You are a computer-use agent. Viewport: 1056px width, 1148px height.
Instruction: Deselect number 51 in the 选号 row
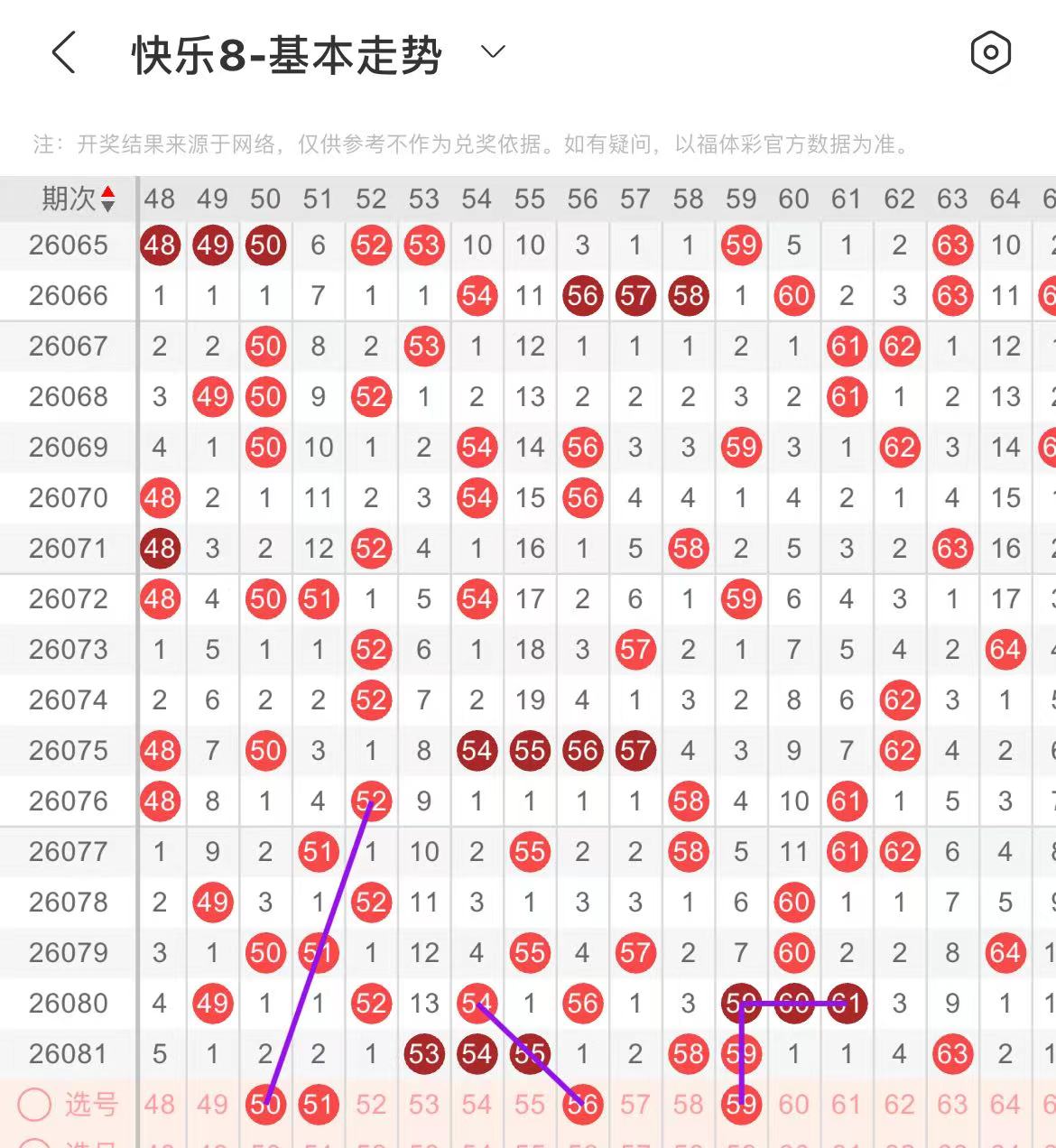[319, 1104]
